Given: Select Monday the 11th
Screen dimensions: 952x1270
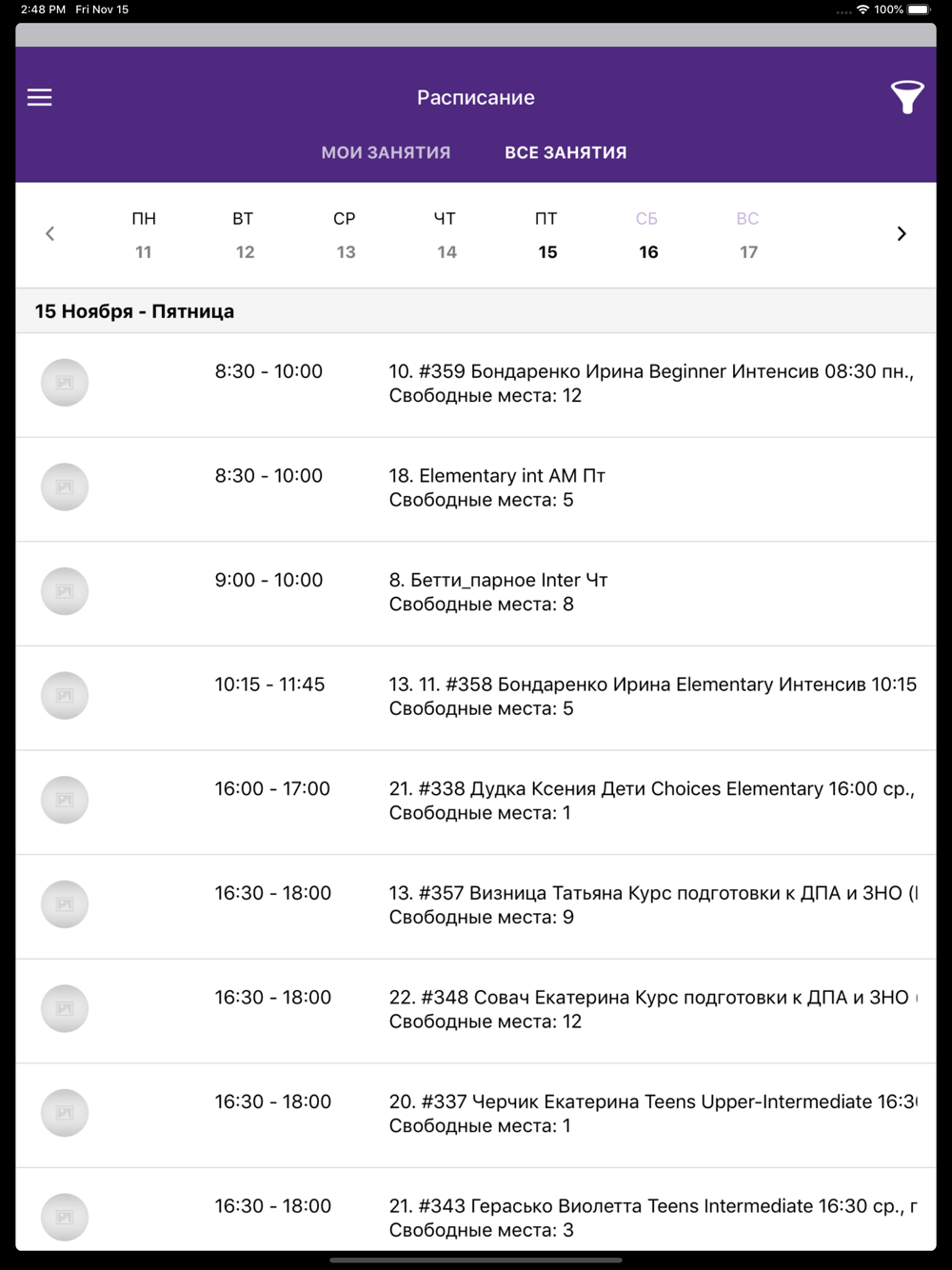Looking at the screenshot, I should [x=144, y=235].
